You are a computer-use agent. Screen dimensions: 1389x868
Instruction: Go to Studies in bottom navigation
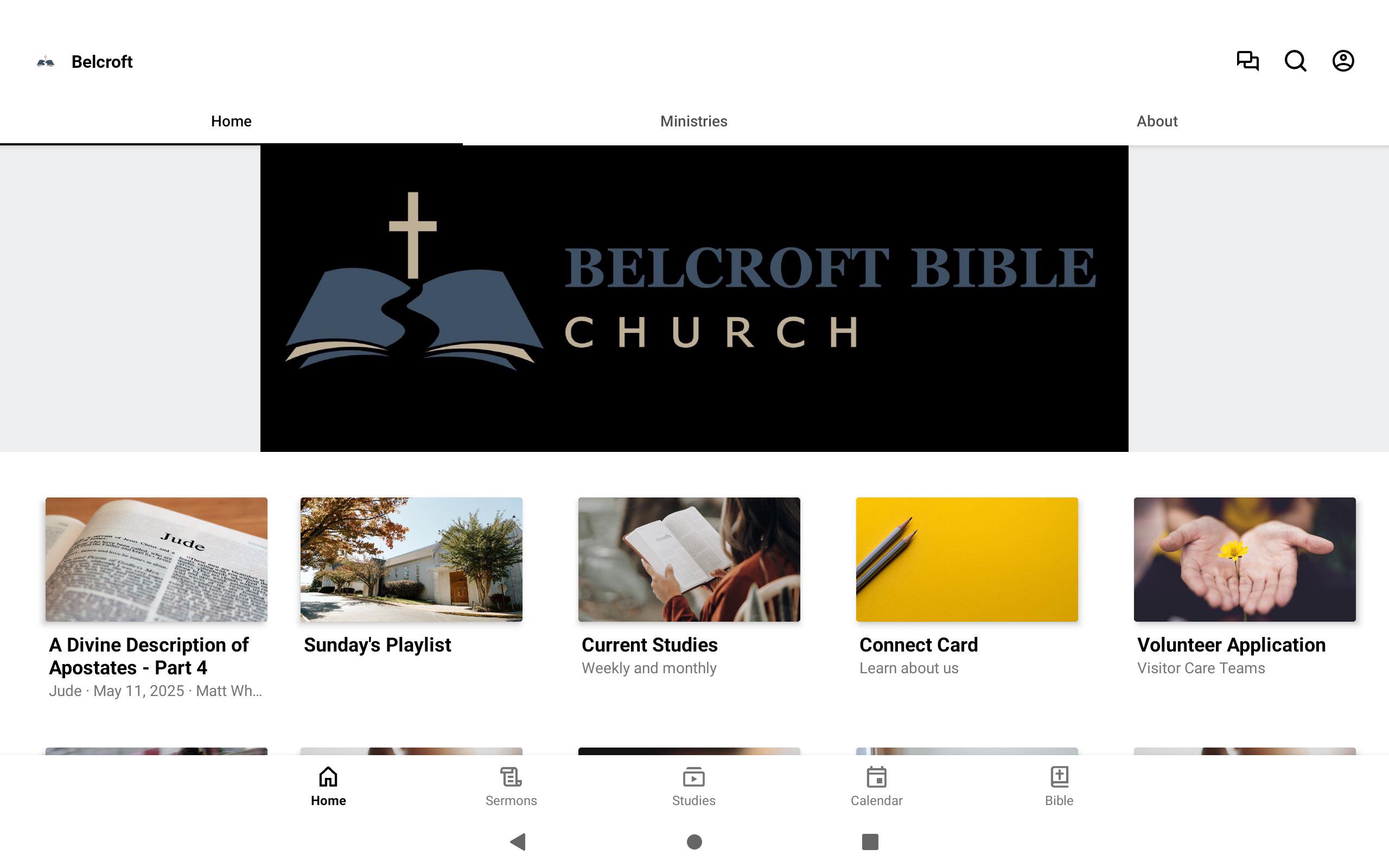click(x=693, y=786)
